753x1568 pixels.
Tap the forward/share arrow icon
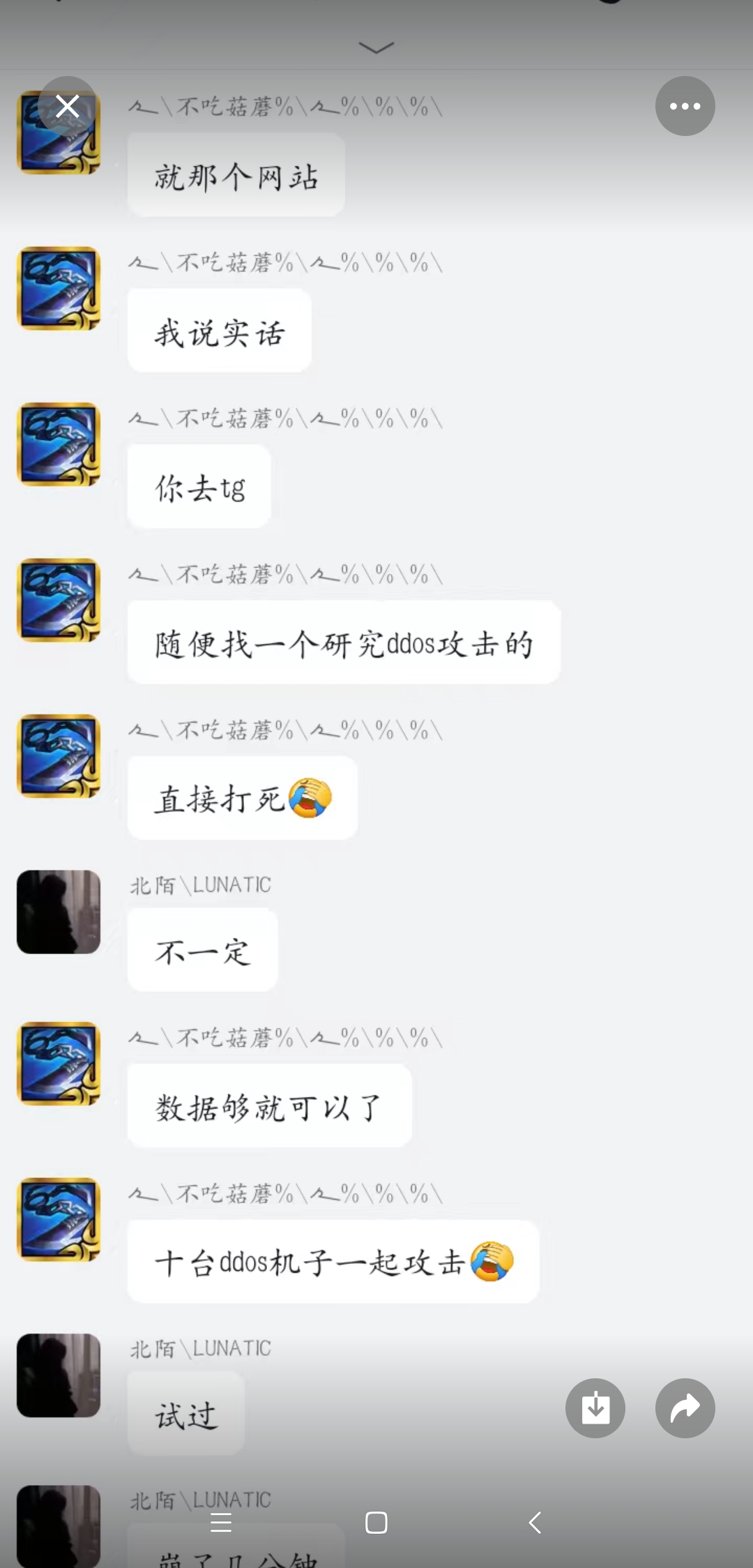click(x=685, y=1407)
